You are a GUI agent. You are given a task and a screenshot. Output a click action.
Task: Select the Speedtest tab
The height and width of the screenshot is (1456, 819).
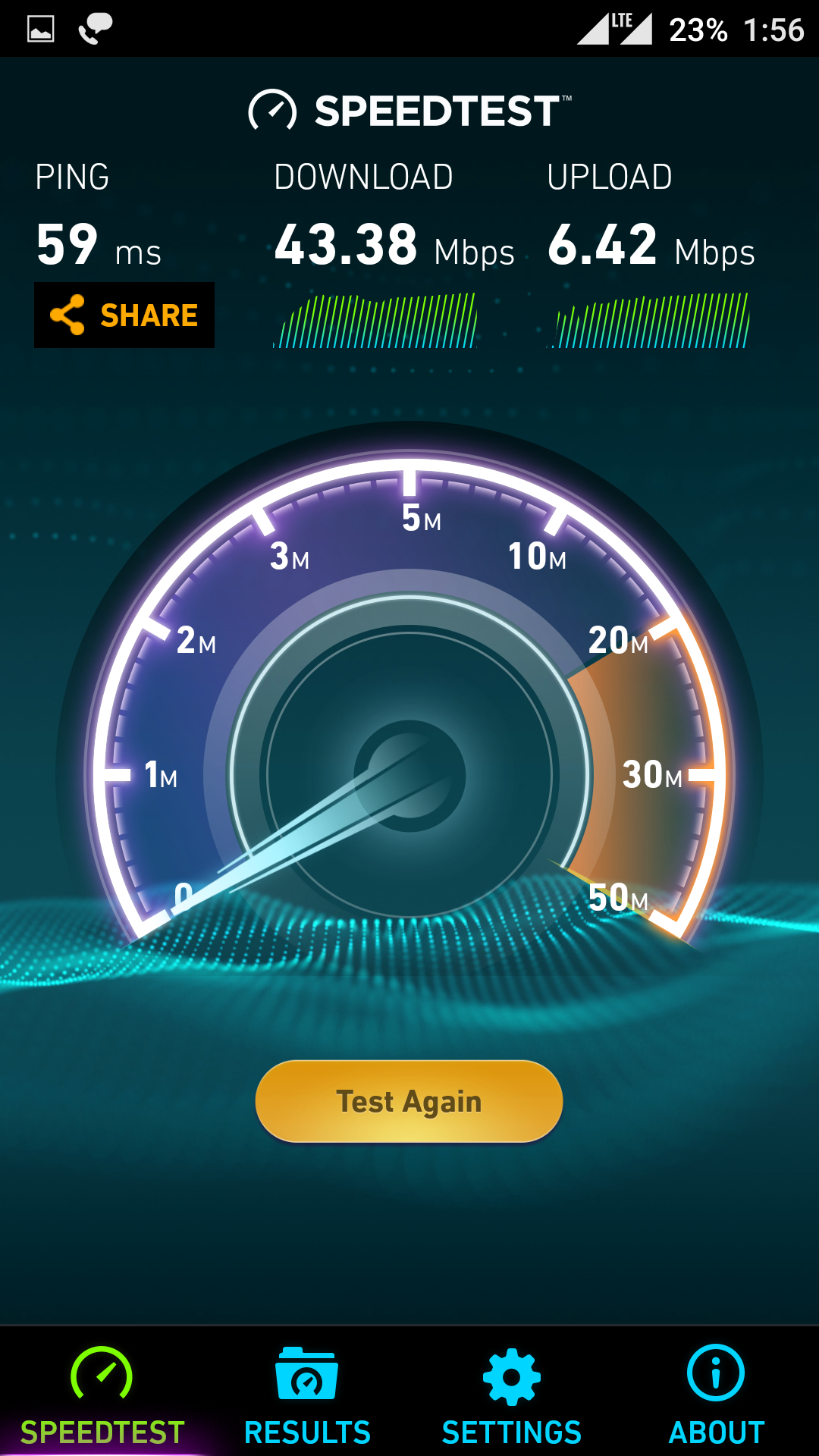coord(102,1395)
